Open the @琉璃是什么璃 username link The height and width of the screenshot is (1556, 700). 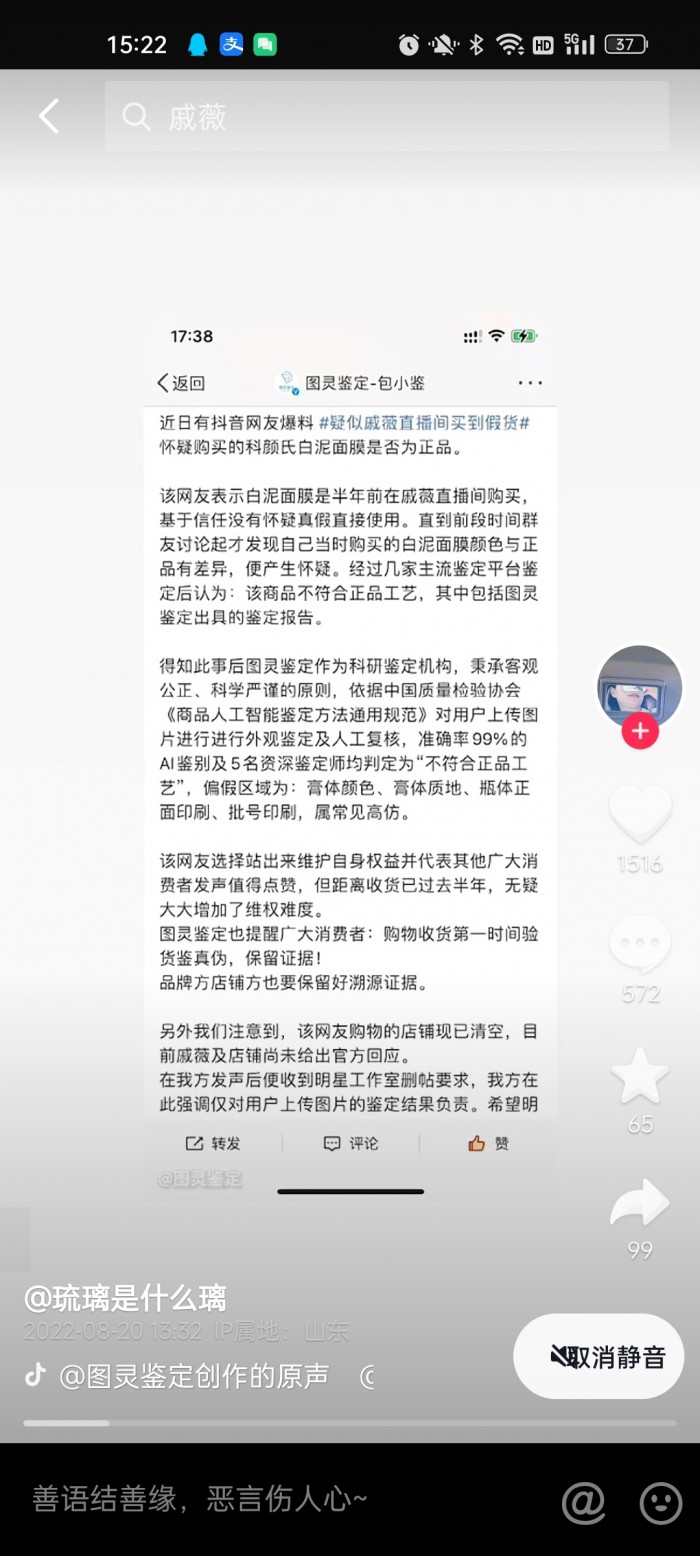126,1298
